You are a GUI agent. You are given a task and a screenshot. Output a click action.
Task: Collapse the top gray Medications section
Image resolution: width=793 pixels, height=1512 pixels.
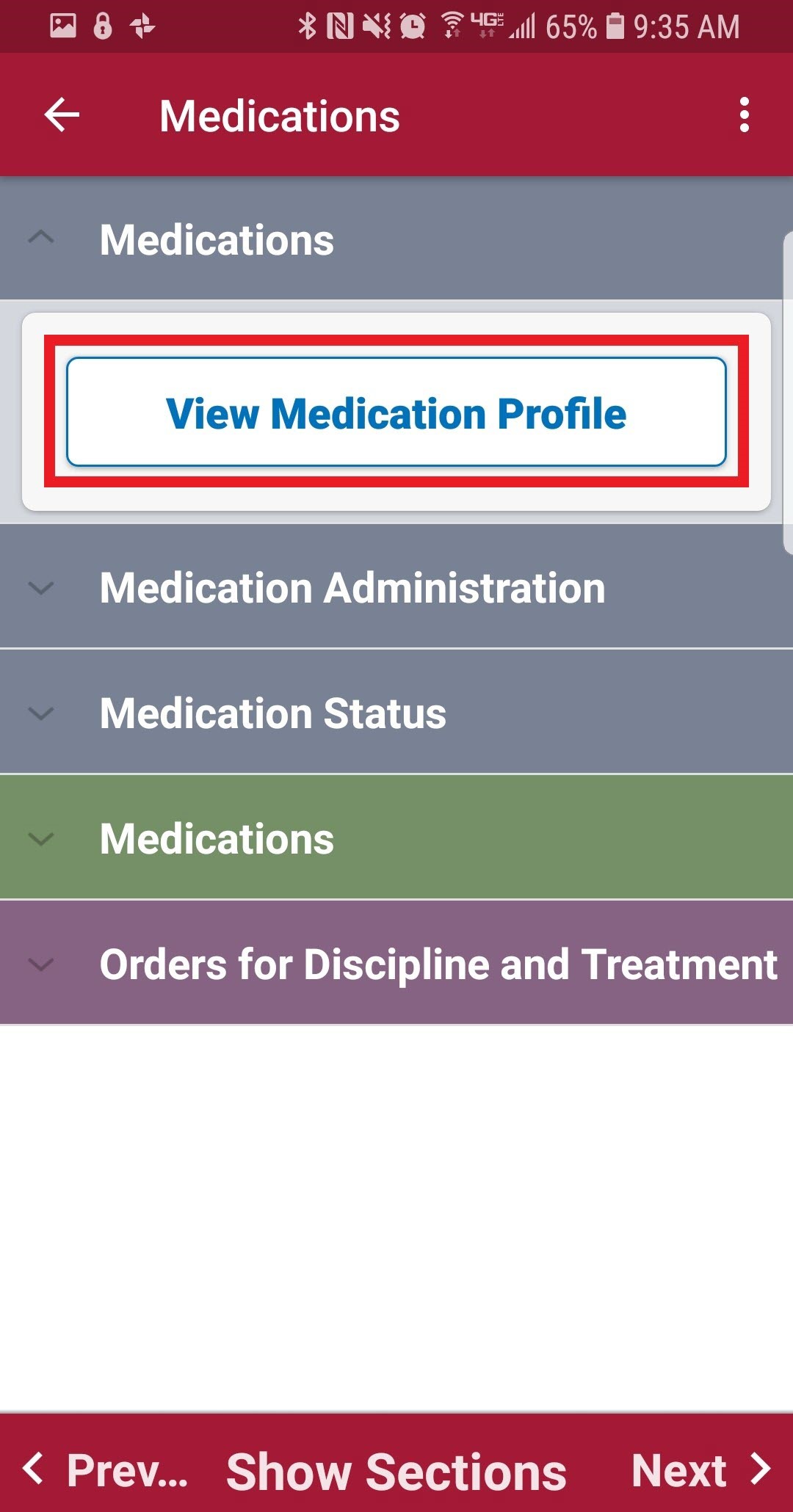tap(396, 239)
